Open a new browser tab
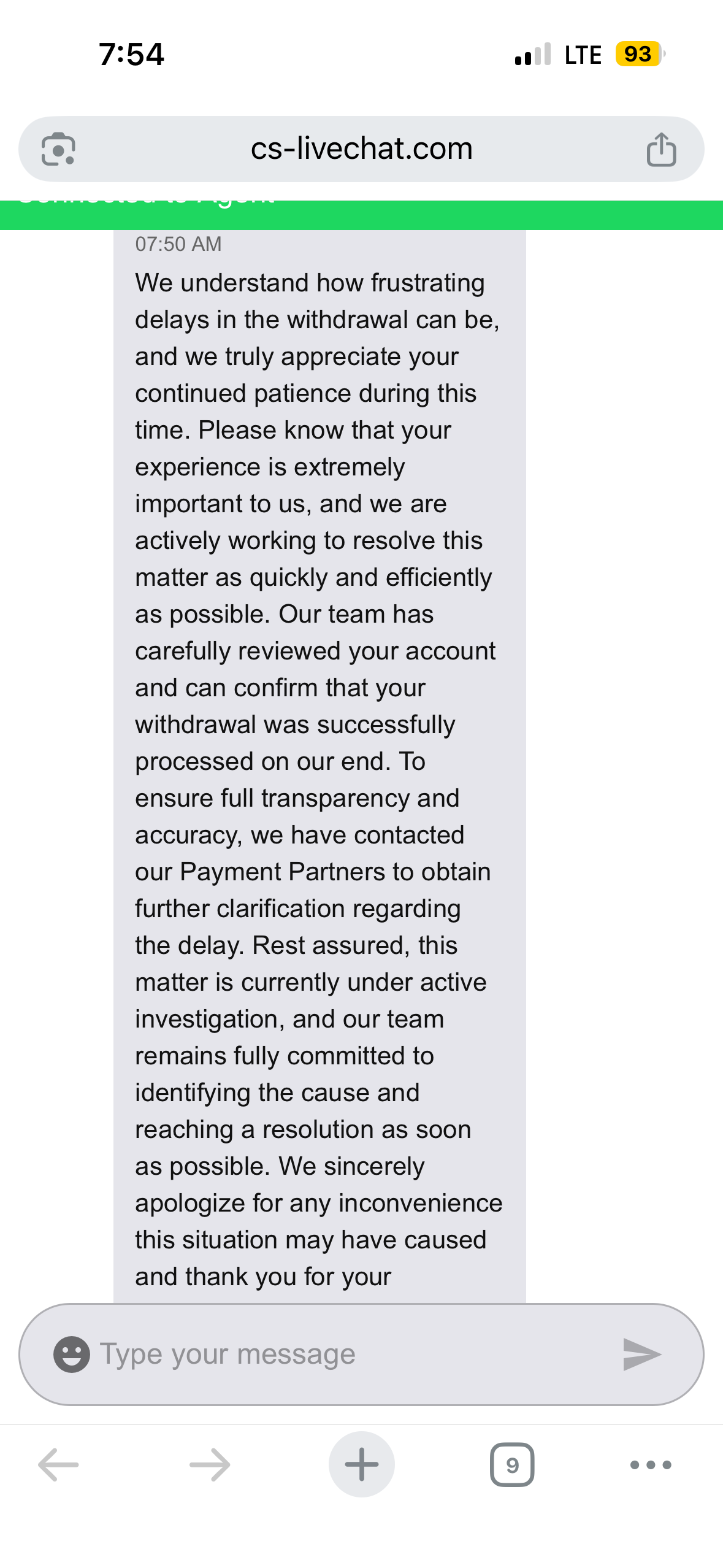 [x=361, y=1465]
